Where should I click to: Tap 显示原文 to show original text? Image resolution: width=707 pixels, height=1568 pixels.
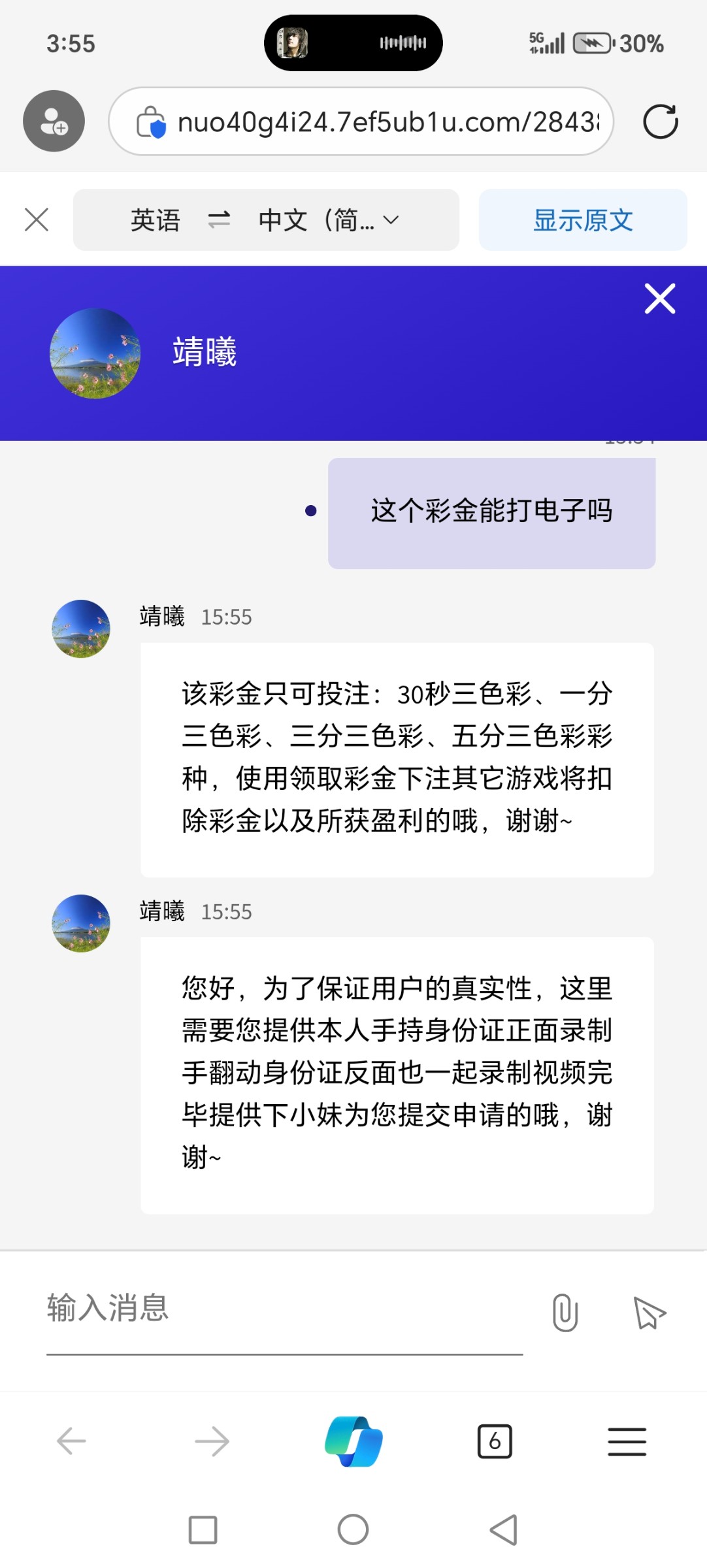click(x=582, y=220)
